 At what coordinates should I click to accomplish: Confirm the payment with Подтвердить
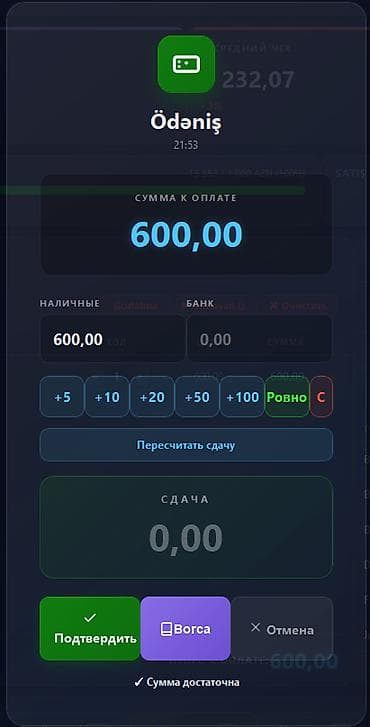pos(90,629)
